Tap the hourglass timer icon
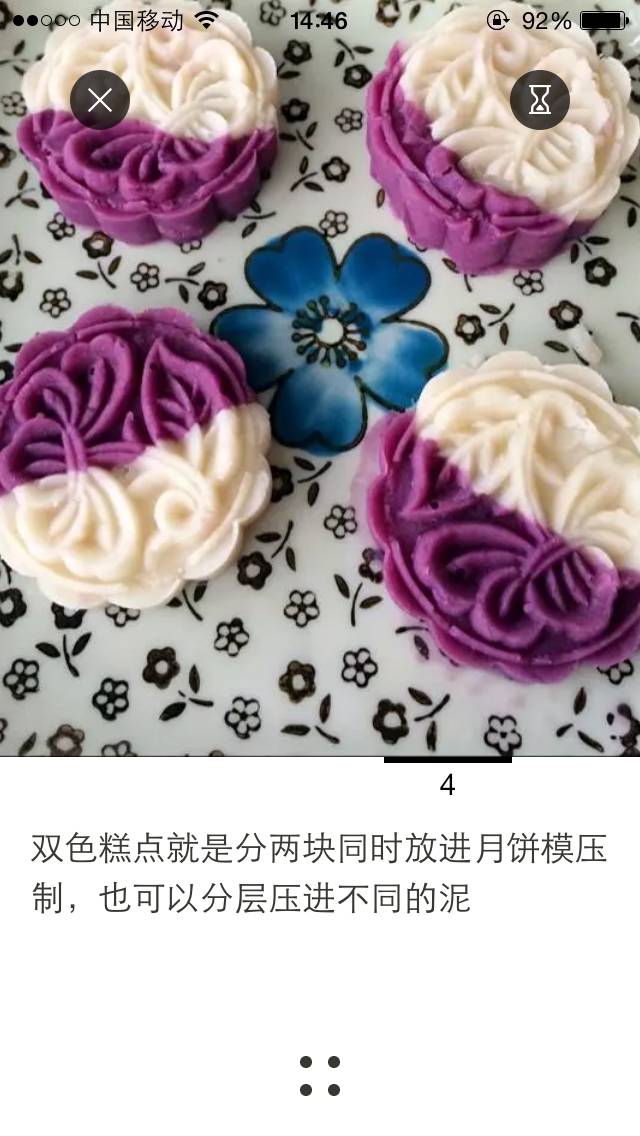The height and width of the screenshot is (1136, 640). point(539,100)
